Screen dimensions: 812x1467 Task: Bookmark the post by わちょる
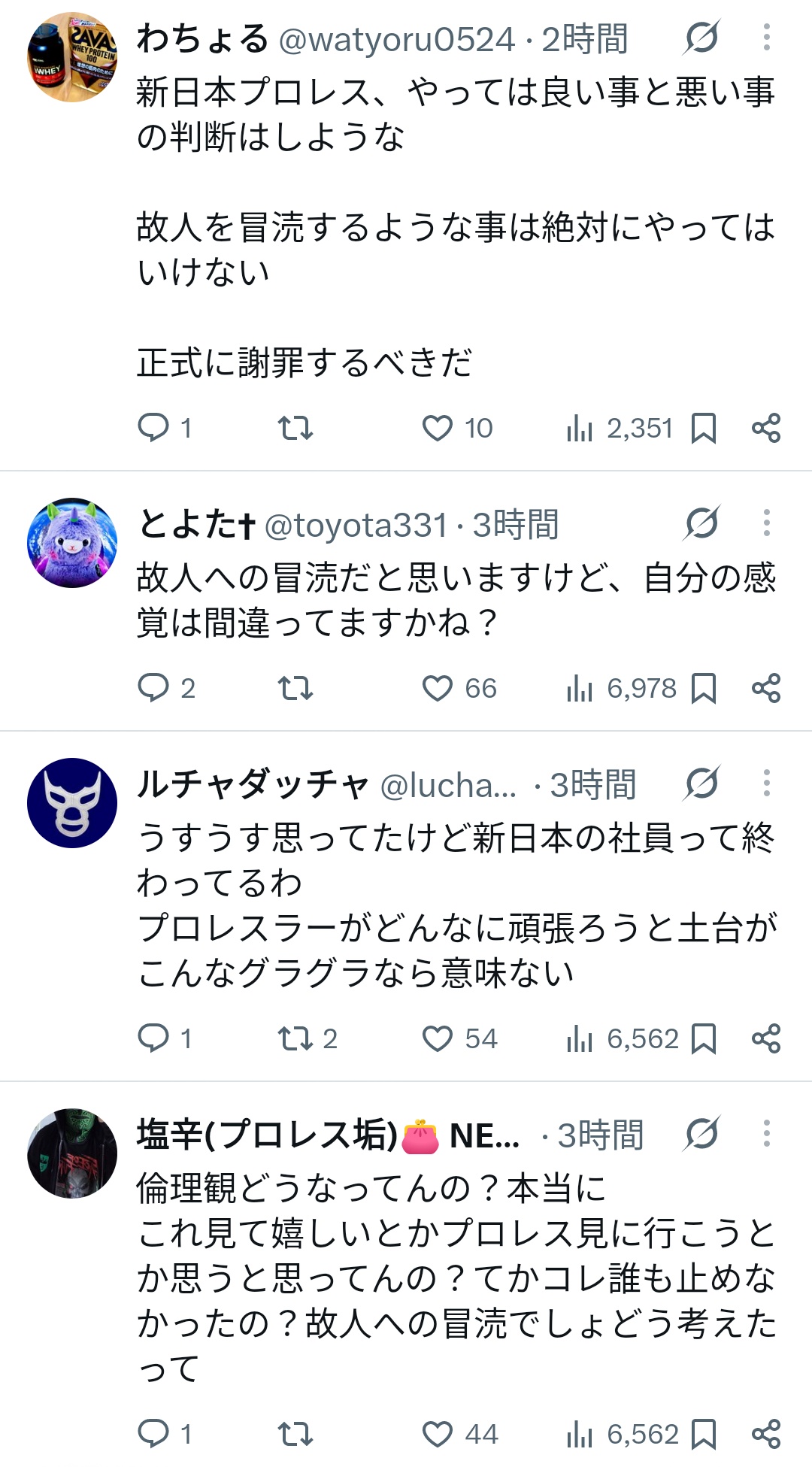(x=704, y=429)
